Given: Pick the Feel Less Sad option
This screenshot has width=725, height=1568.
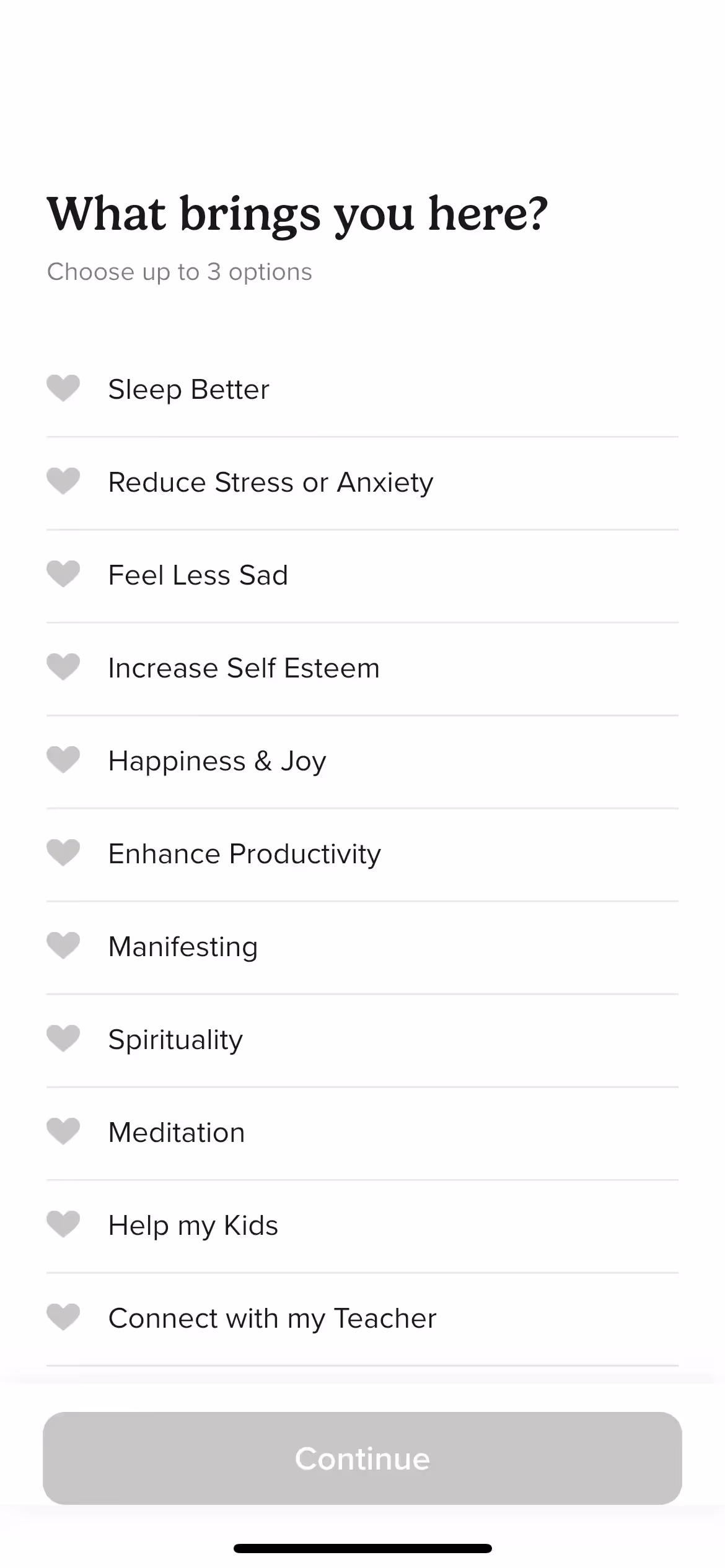Looking at the screenshot, I should point(198,575).
